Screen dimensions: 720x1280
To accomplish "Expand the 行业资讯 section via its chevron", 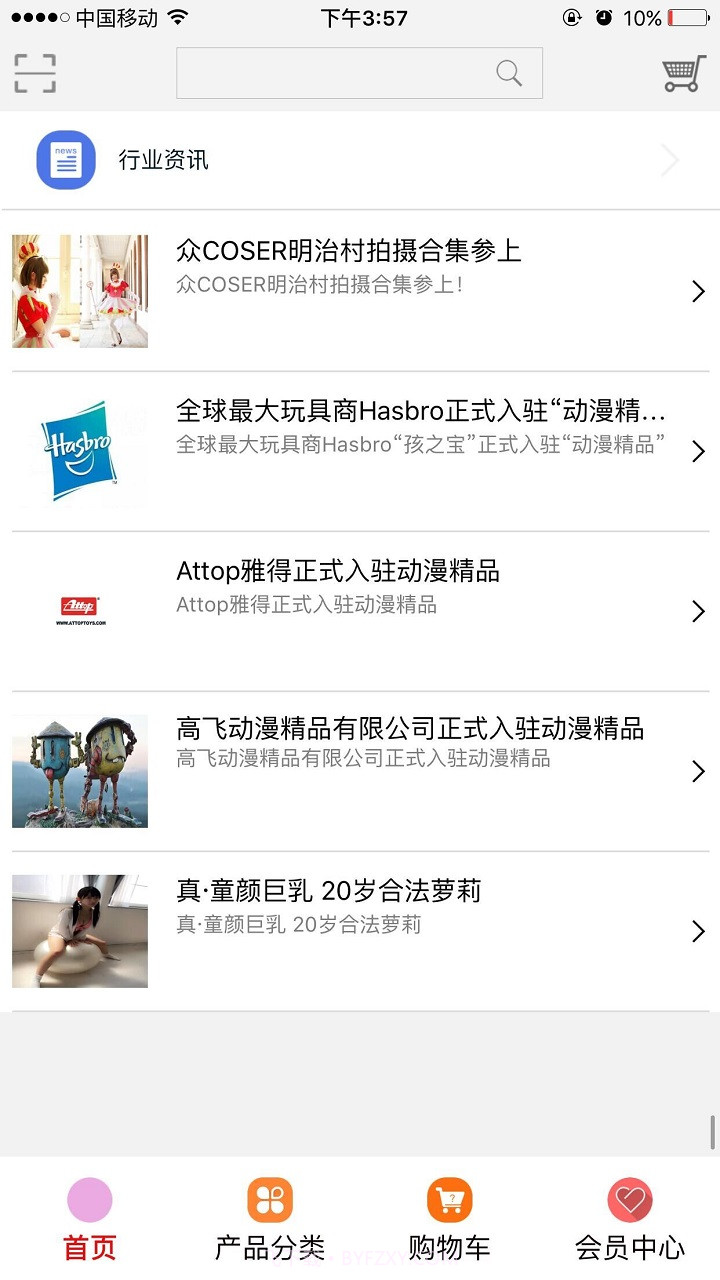I will [669, 159].
